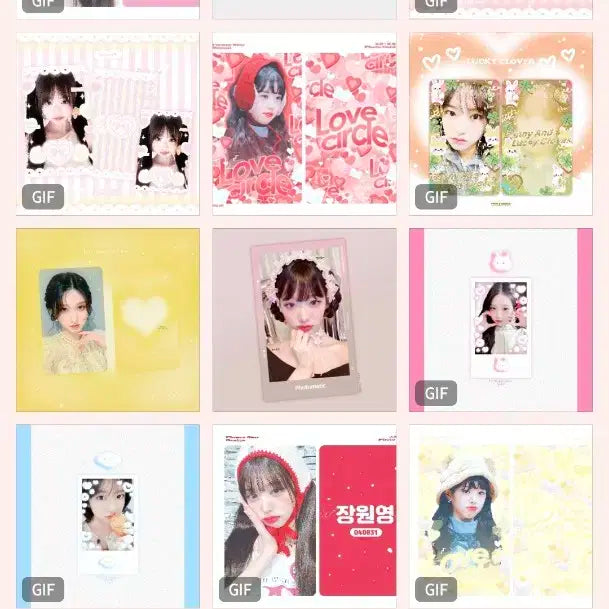The height and width of the screenshot is (609, 609).
Task: Select the white tile with blue side borders
Action: point(107,515)
